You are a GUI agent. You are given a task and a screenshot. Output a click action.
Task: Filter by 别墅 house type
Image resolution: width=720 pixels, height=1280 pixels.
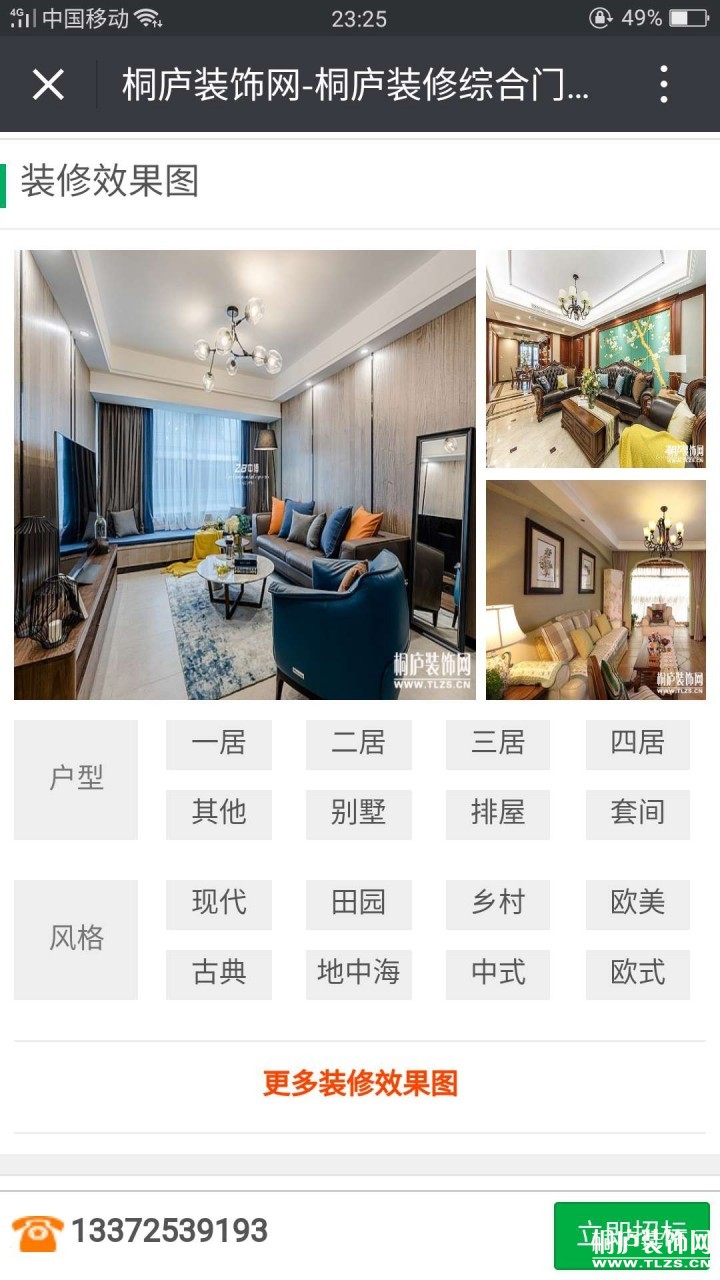tap(358, 813)
